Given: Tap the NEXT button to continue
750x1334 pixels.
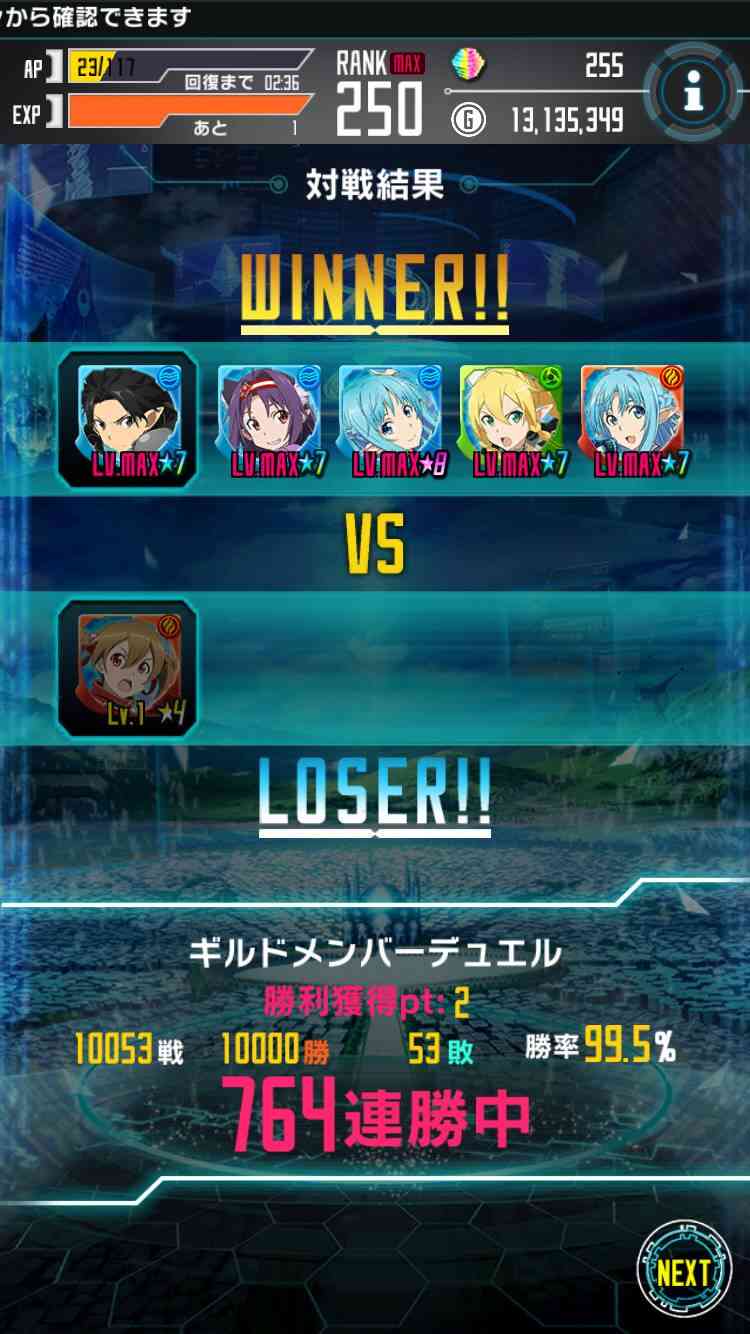Looking at the screenshot, I should (684, 1272).
